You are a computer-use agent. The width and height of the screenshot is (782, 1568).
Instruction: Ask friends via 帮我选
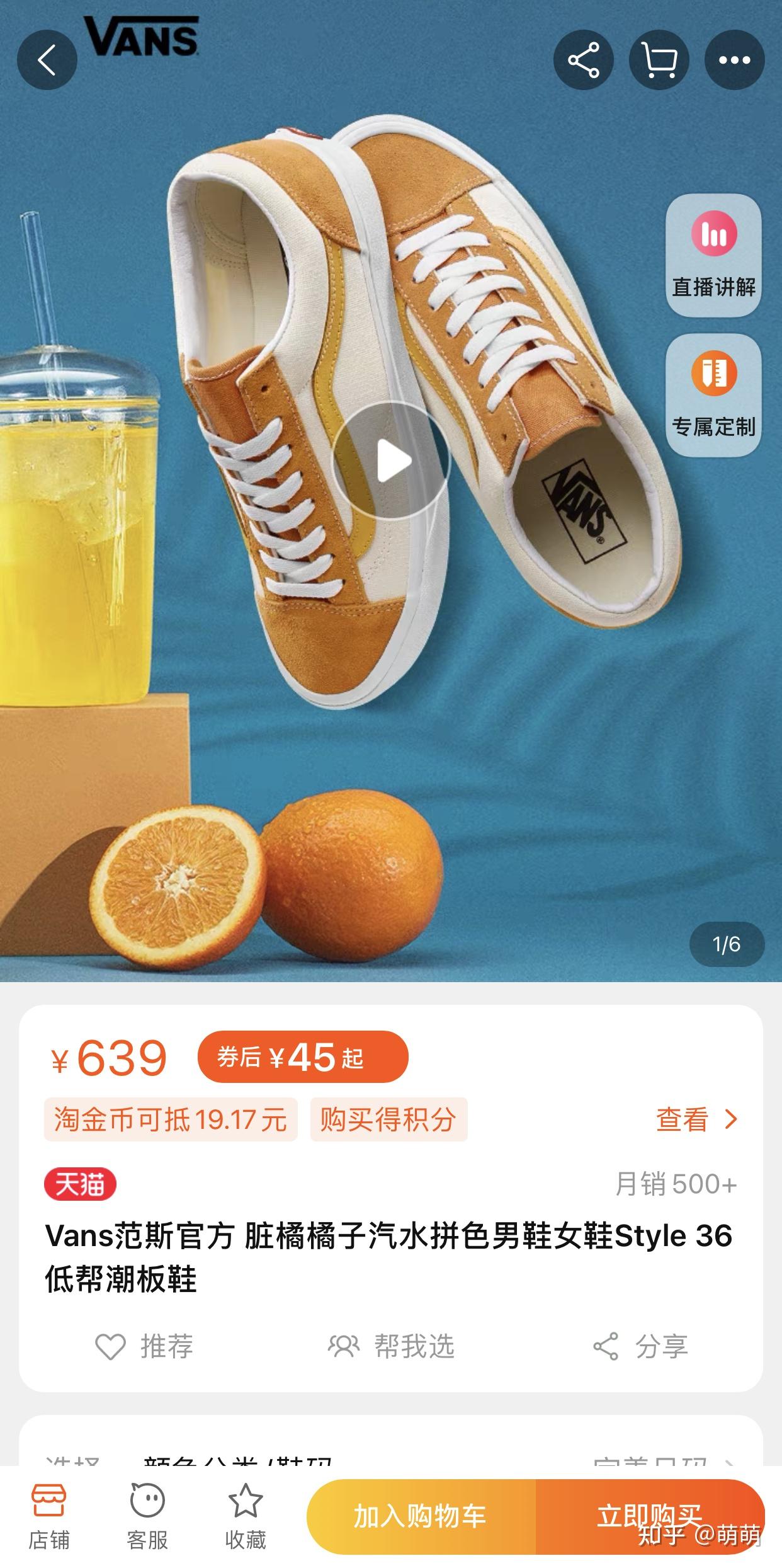pos(391,1346)
